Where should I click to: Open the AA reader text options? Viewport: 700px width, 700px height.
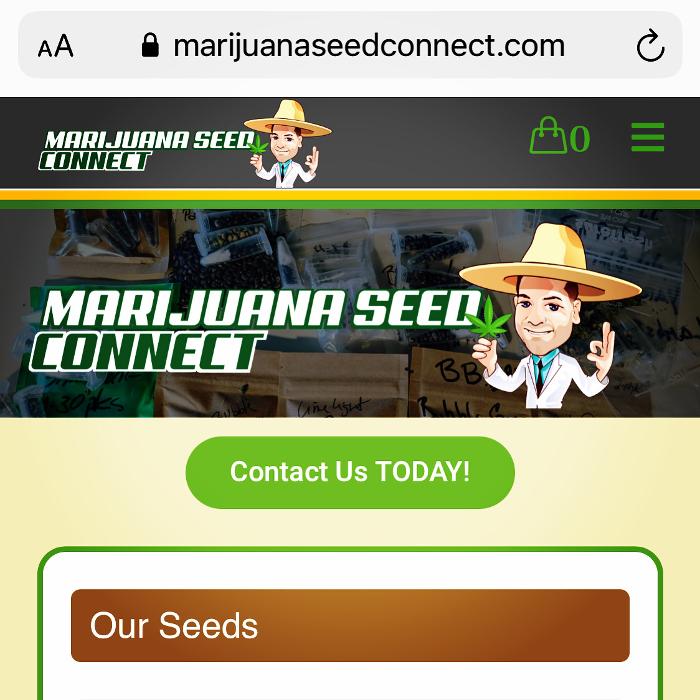point(56,47)
